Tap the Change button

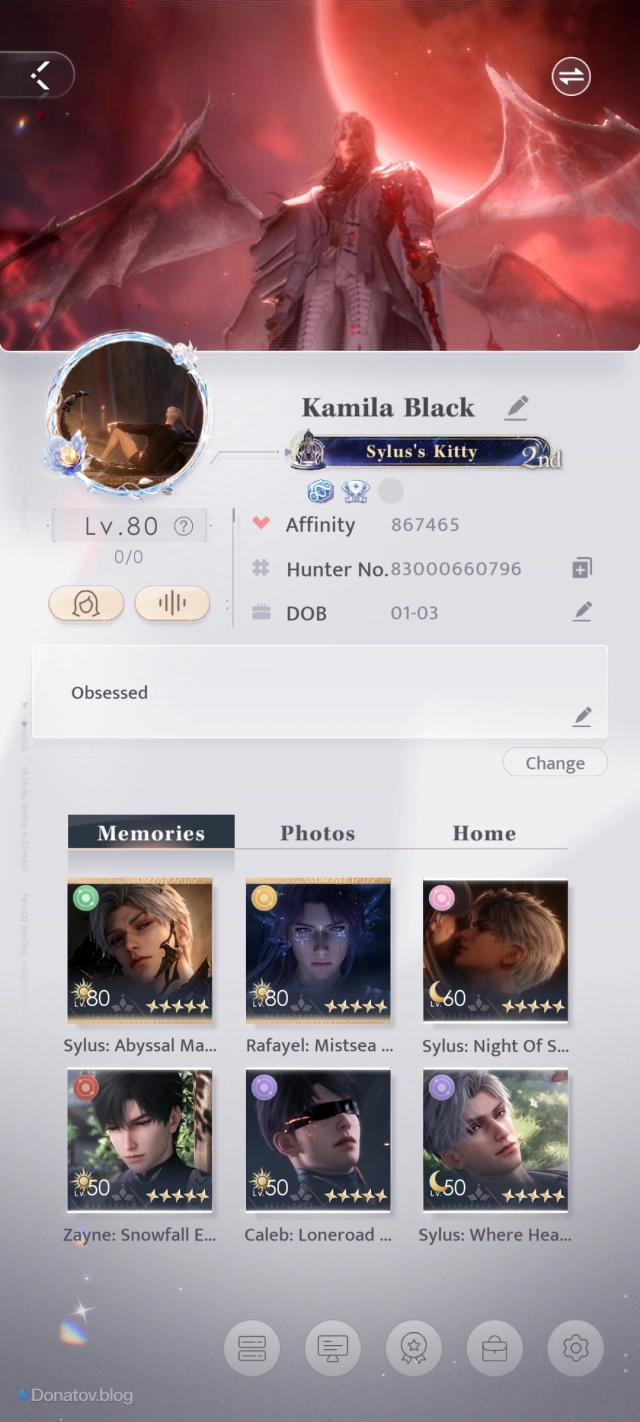pos(555,763)
